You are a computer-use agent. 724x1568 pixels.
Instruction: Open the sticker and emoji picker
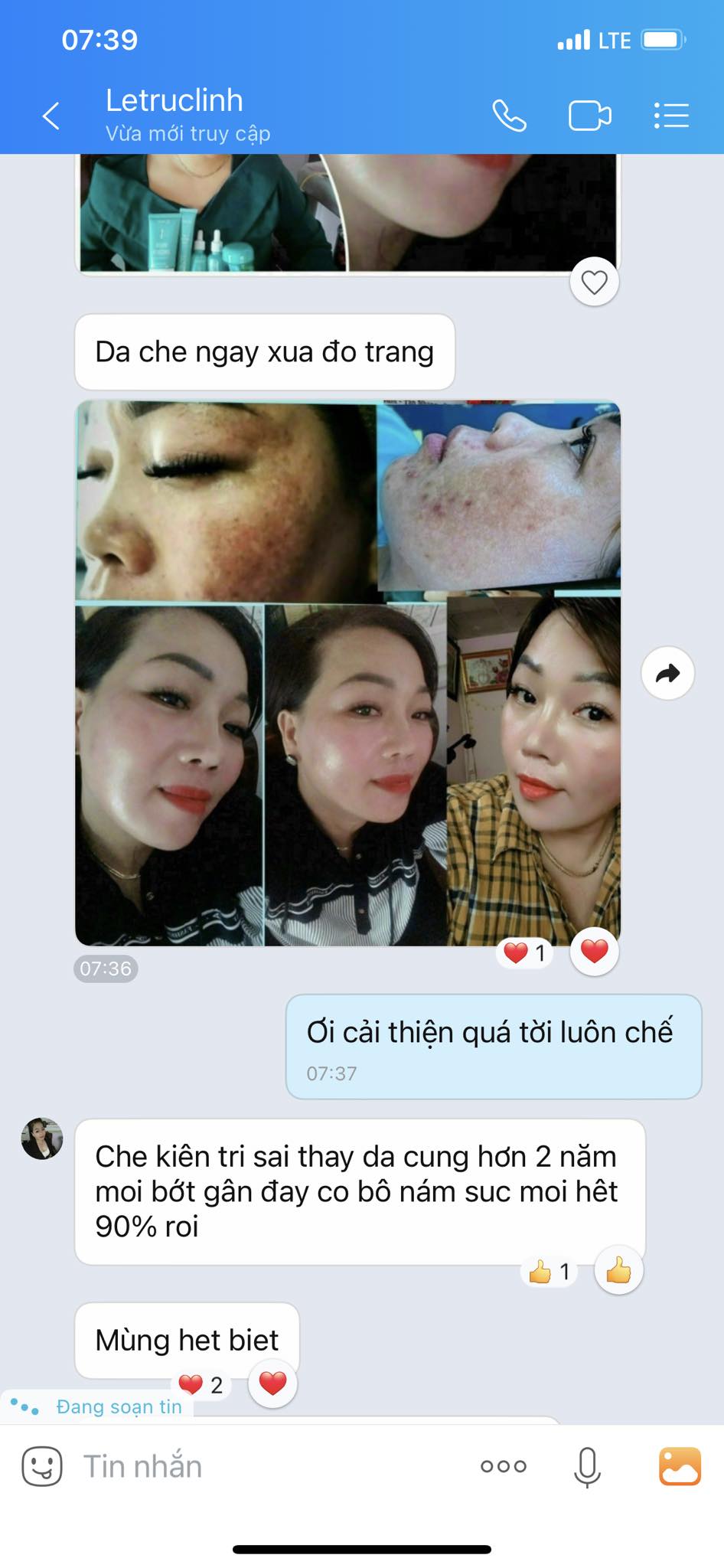(x=41, y=1466)
